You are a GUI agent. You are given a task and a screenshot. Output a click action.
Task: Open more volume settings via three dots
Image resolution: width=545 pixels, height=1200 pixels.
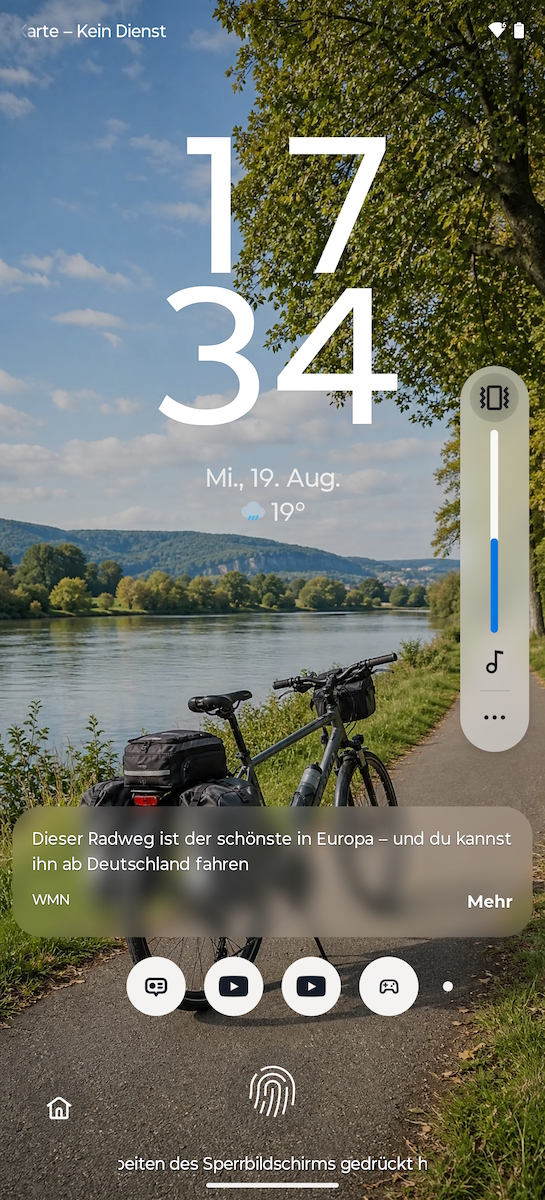coord(494,717)
